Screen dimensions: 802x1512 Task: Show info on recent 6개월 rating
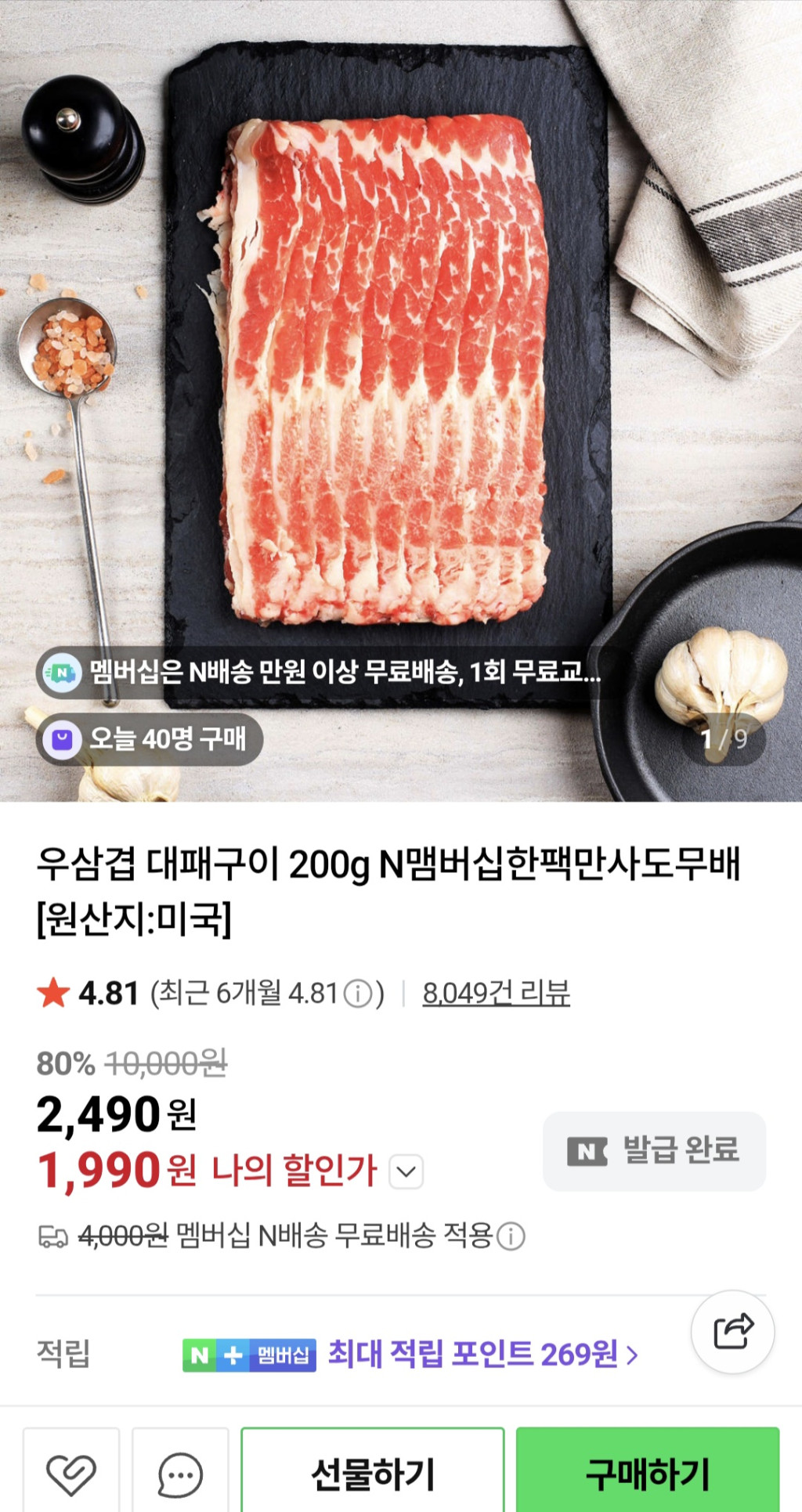click(359, 994)
